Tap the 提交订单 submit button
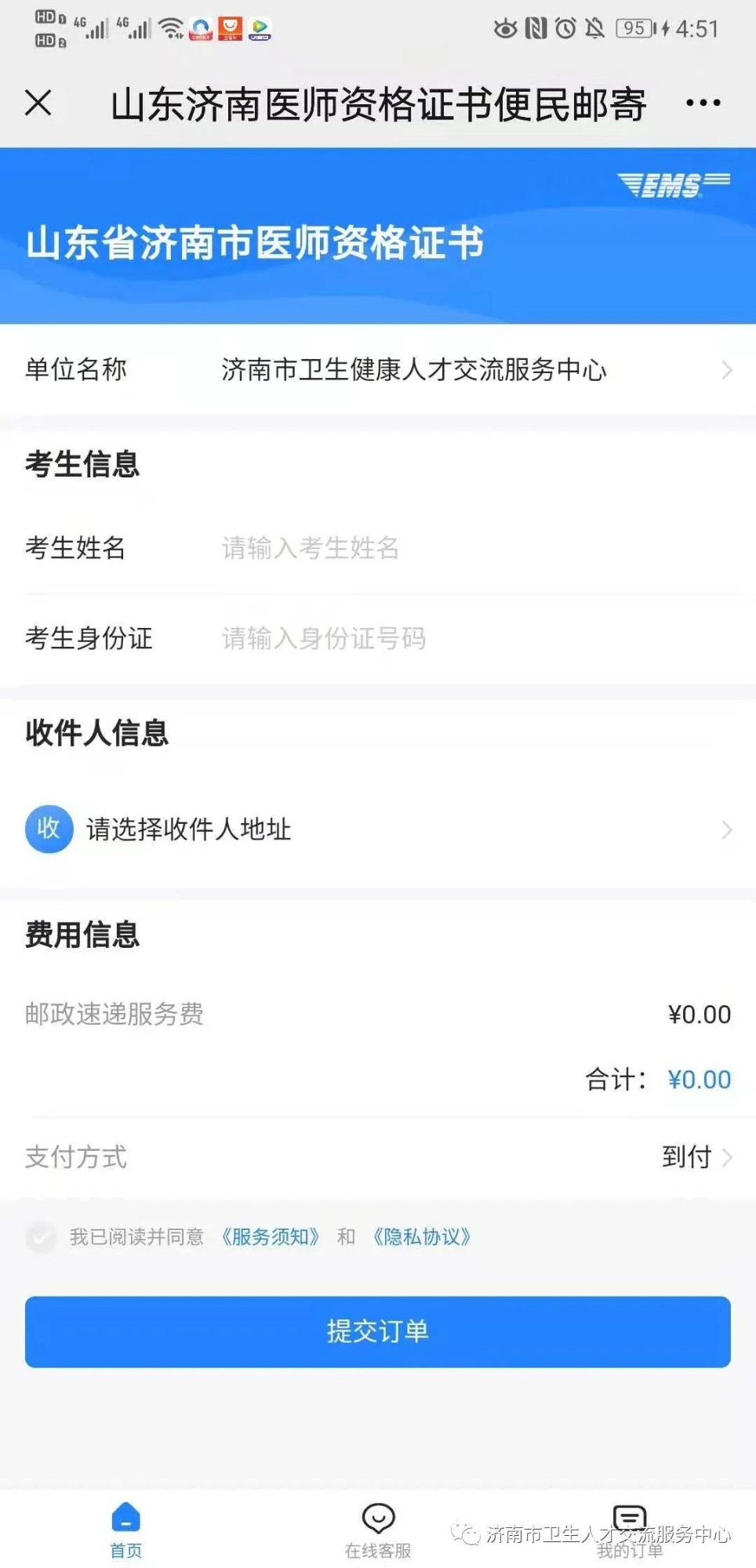Viewport: 756px width, 1568px height. 379,1330
